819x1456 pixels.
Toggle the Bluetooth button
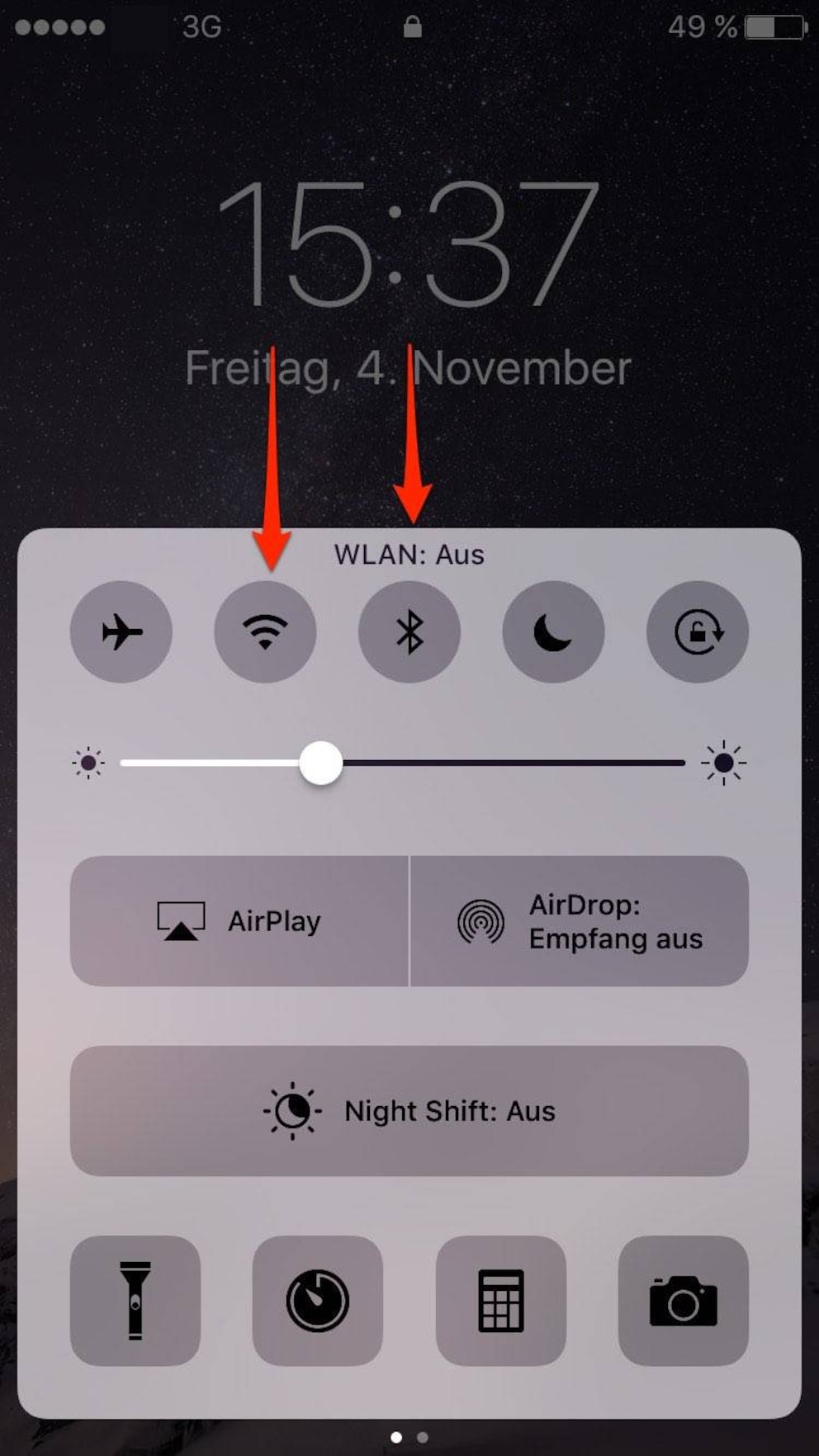[409, 632]
